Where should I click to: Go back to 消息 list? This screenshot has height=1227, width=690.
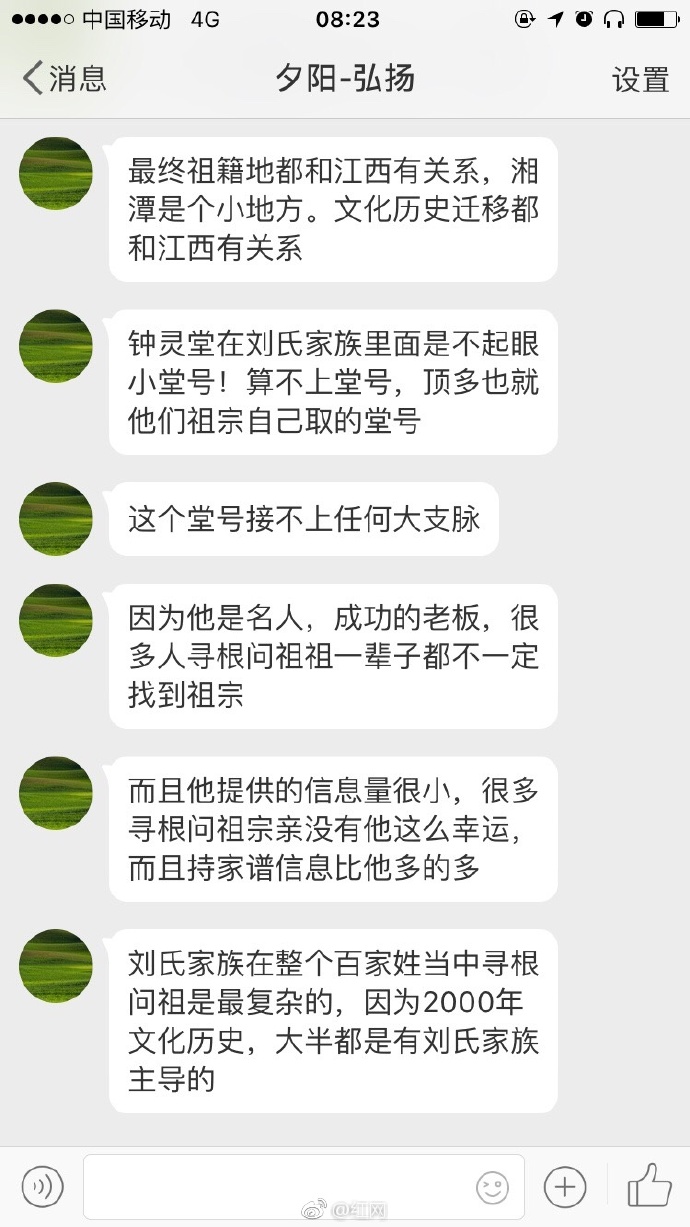[x=64, y=78]
